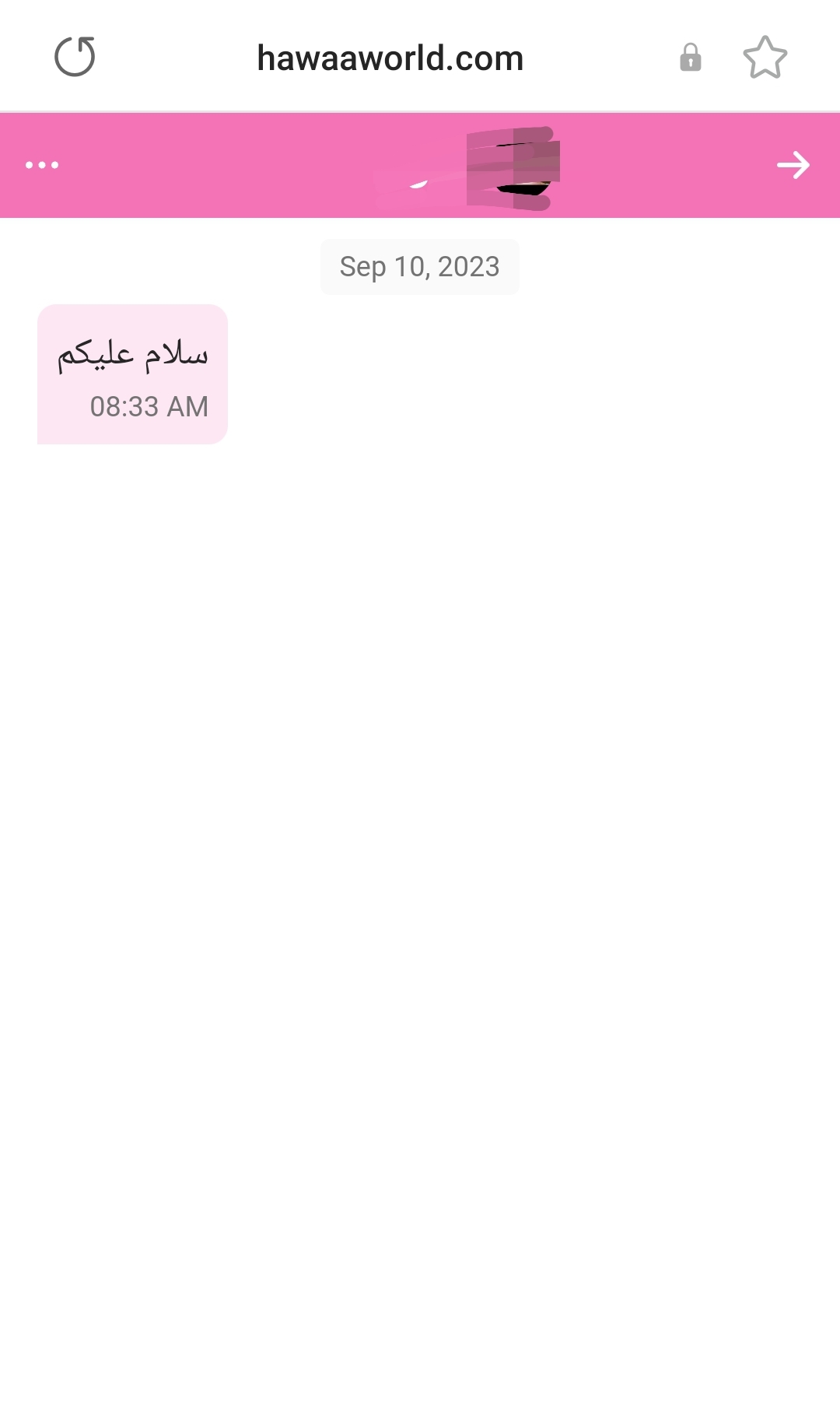This screenshot has width=840, height=1407.
Task: Go back using the arrow in the pink header
Action: 793,165
